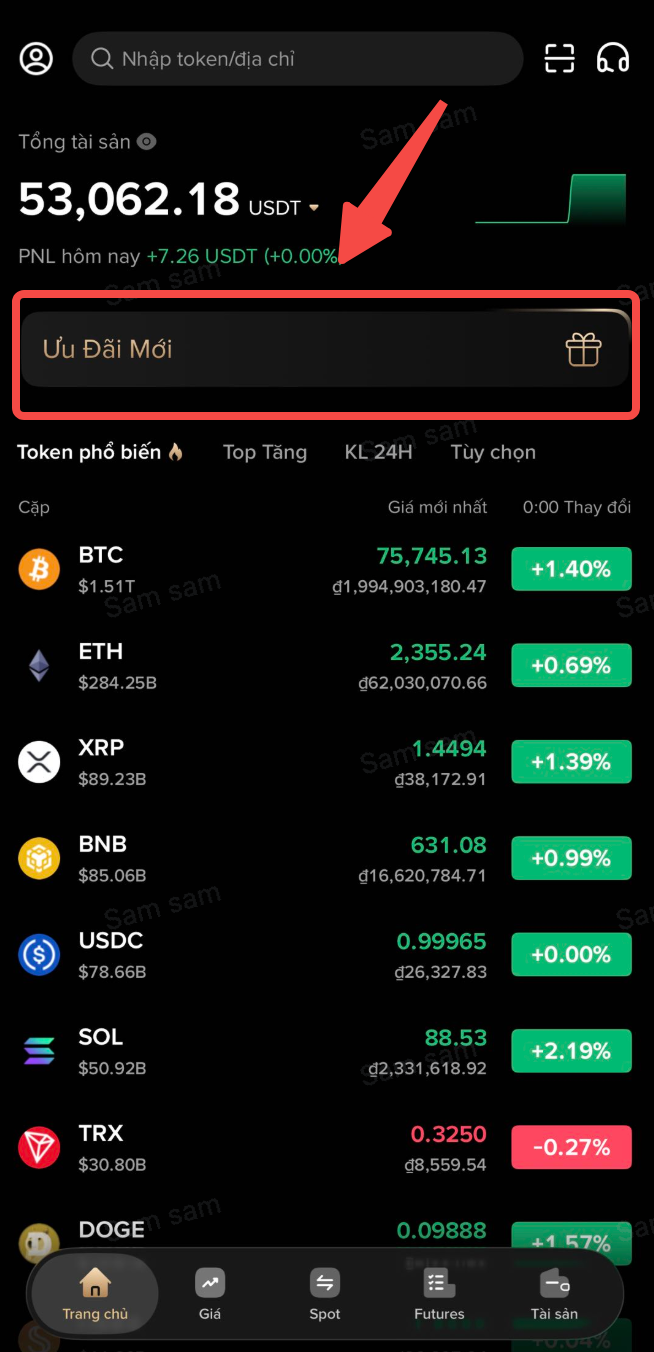The image size is (654, 1352).
Task: Open the SOL row
Action: [x=325, y=1051]
